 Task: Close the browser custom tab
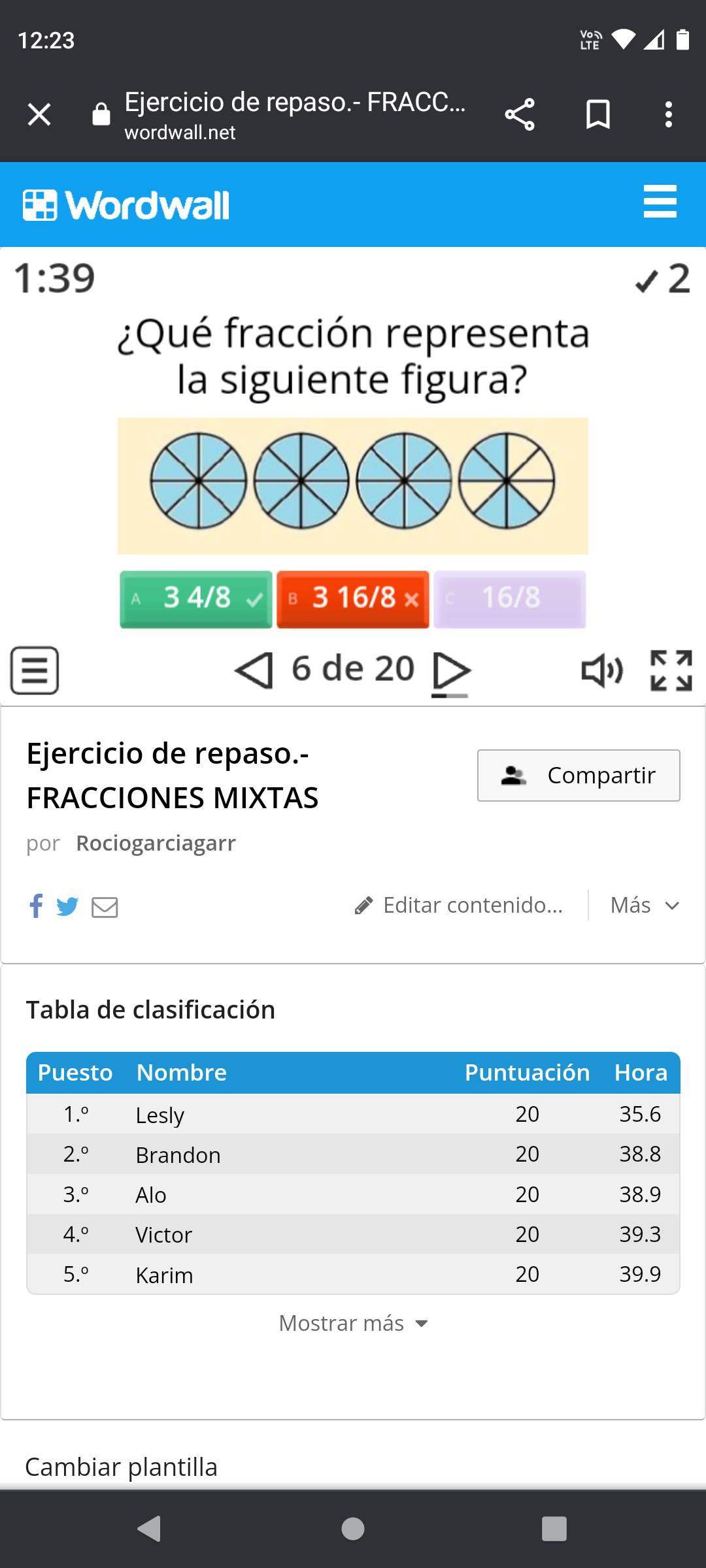[39, 115]
